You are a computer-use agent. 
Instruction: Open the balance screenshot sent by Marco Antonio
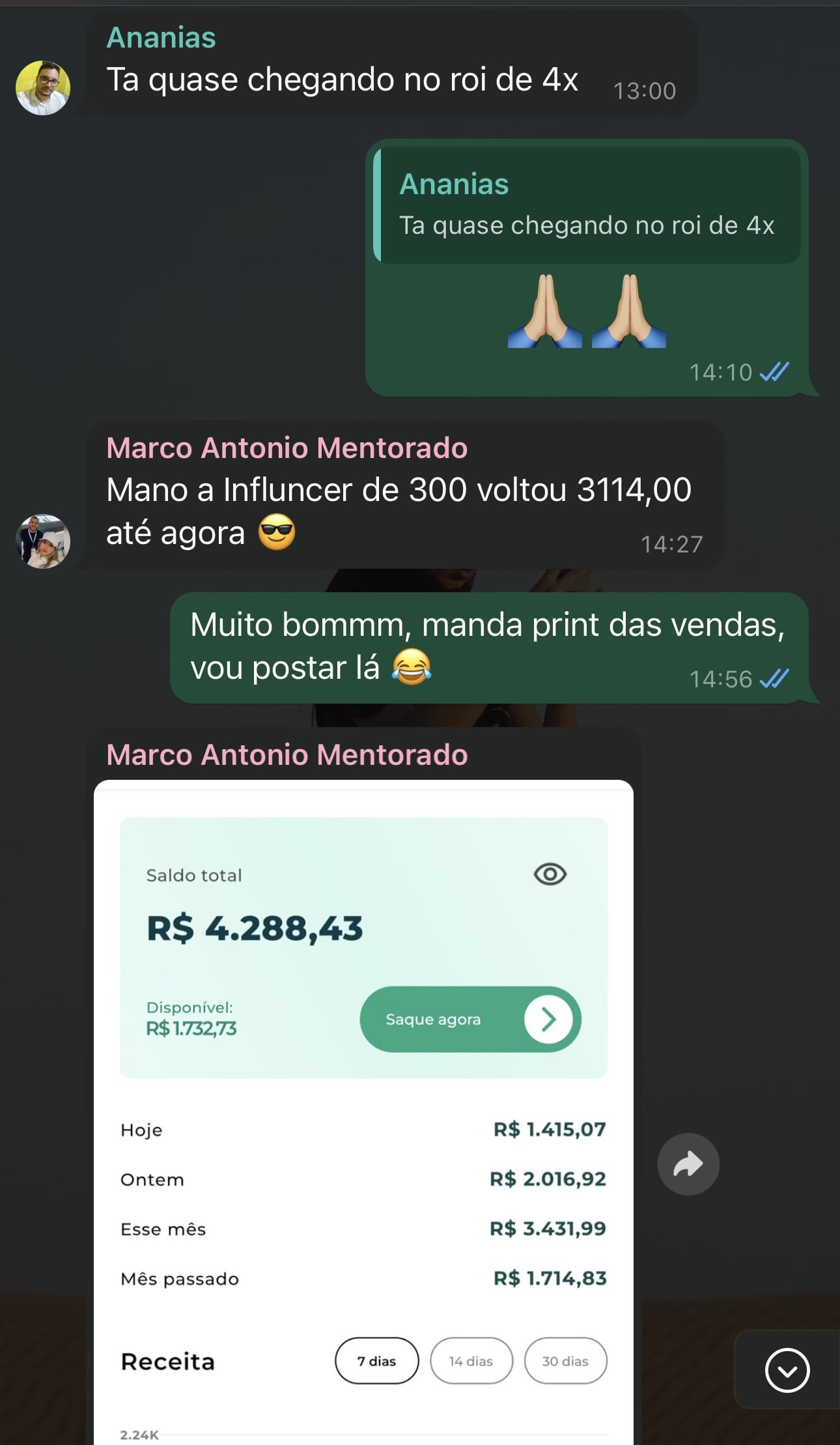point(363,1108)
